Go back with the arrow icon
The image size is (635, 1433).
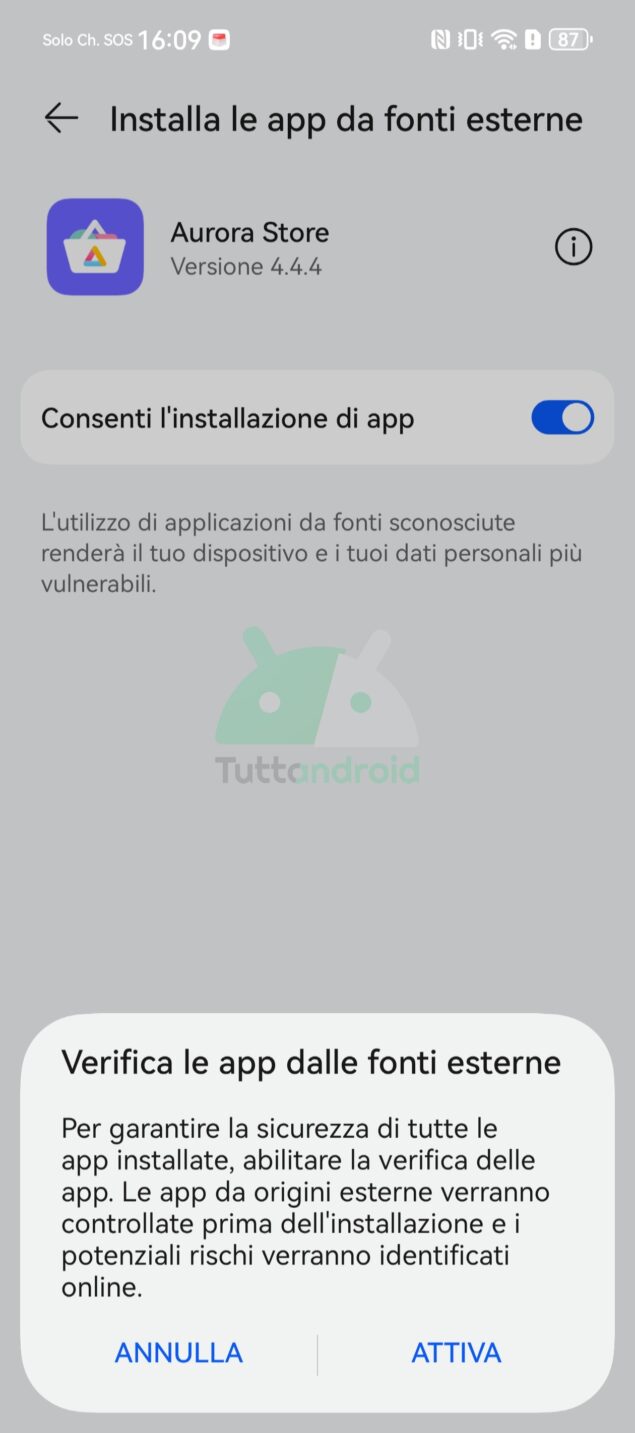click(x=61, y=118)
